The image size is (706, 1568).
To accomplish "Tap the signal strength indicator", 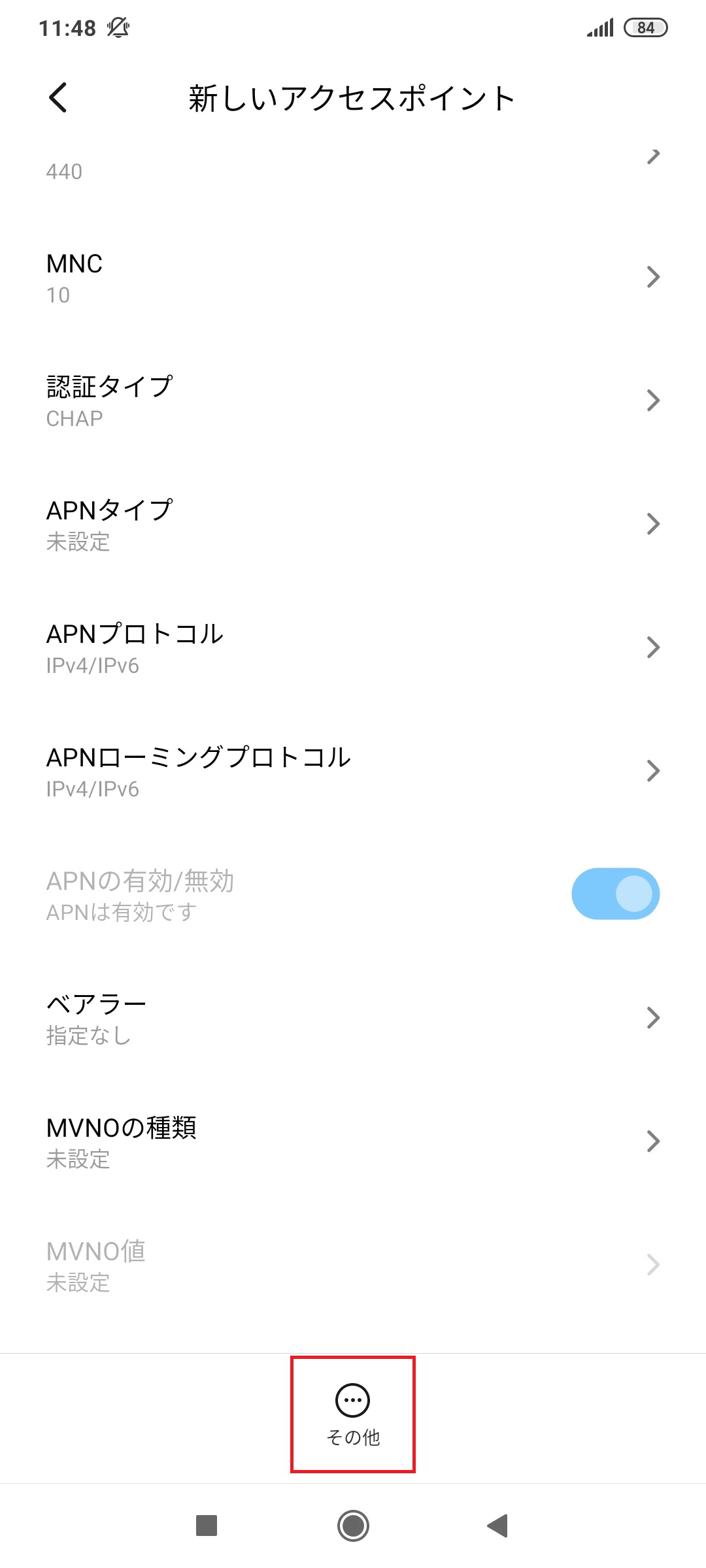I will [x=599, y=27].
